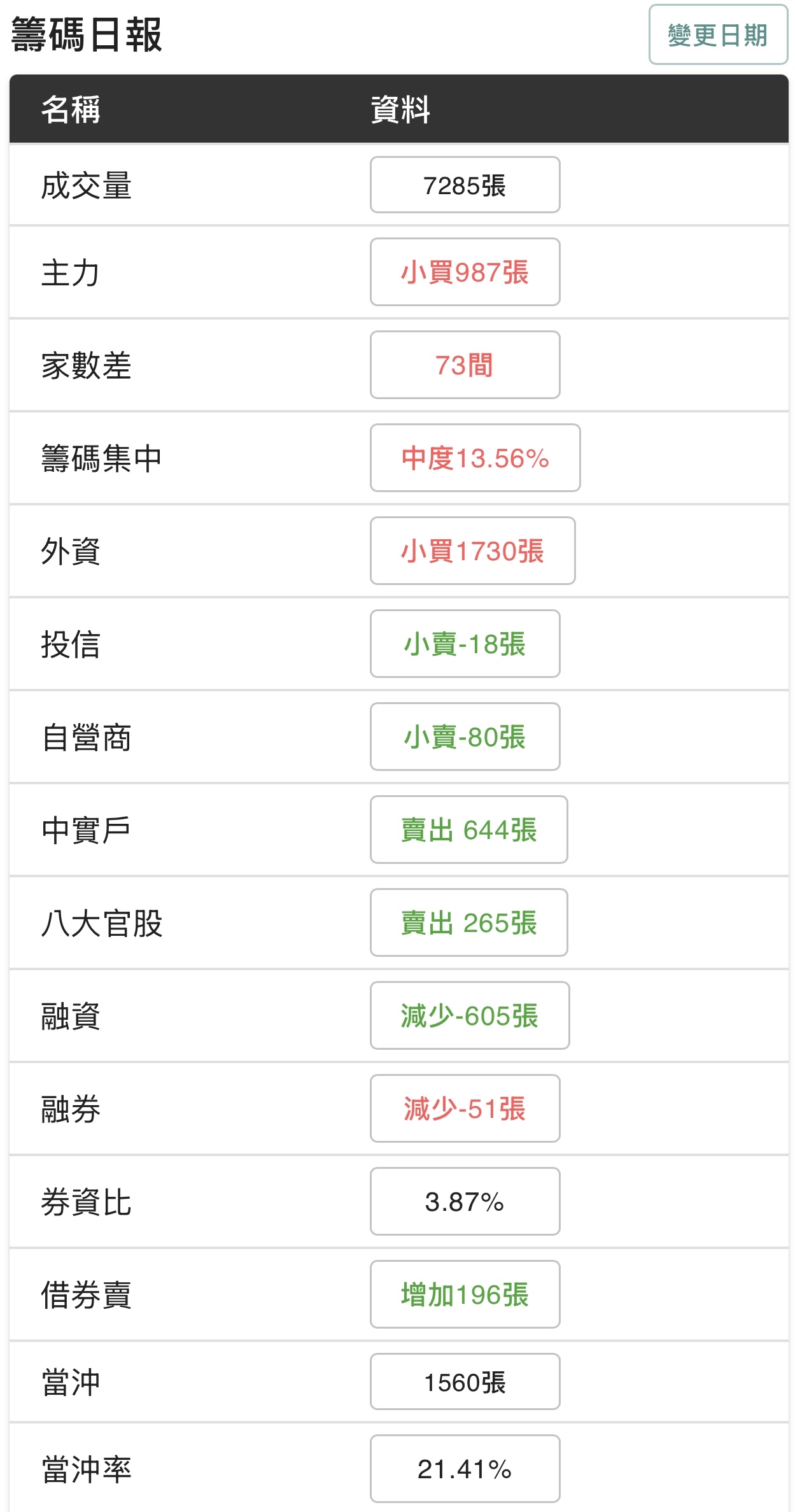Select the 主力 小買987張 value
The height and width of the screenshot is (1512, 795).
click(x=464, y=272)
